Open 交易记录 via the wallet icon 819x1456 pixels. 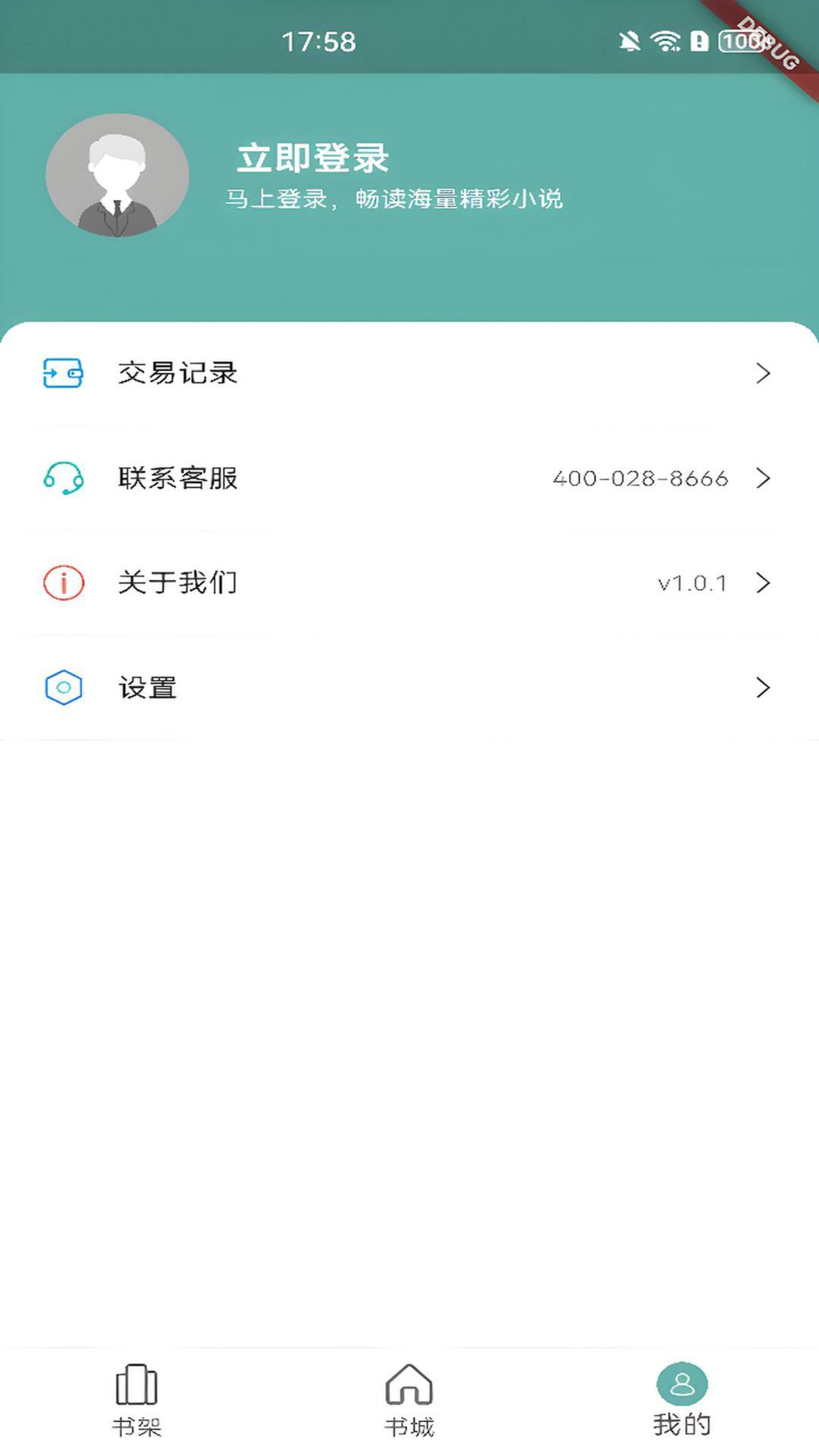(62, 373)
